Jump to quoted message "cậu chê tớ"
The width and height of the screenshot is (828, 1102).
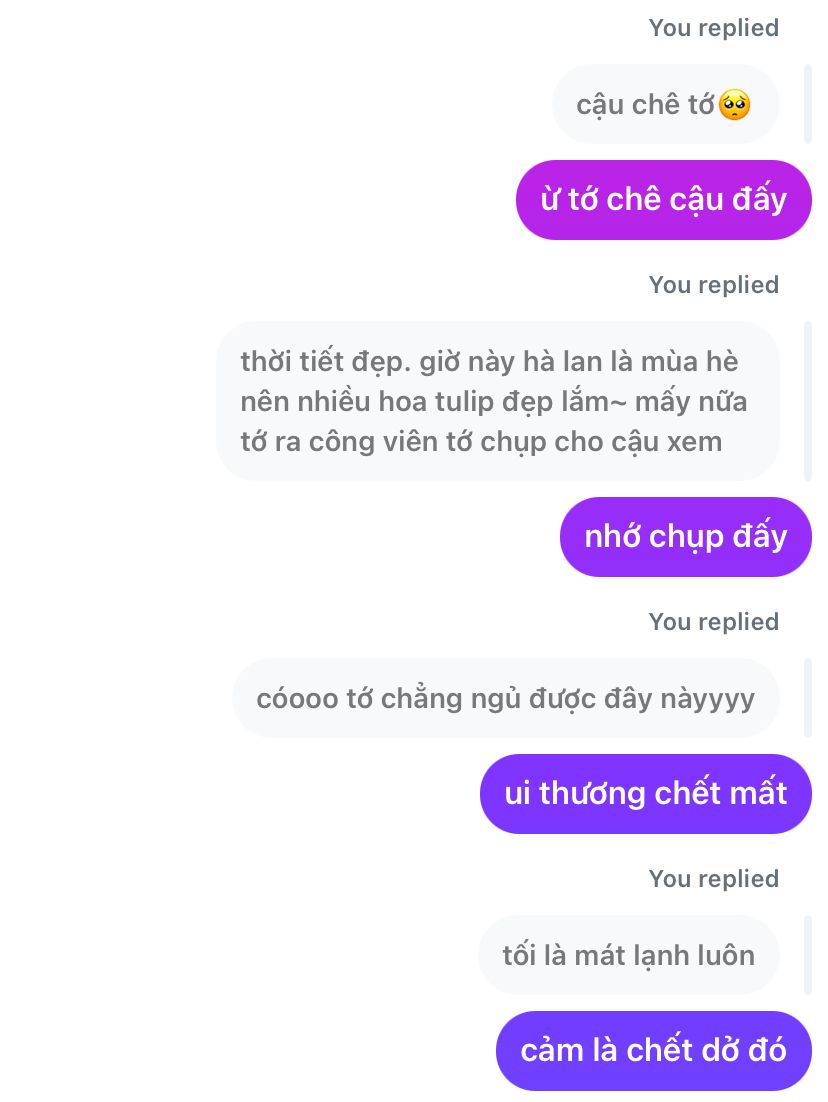click(x=664, y=104)
